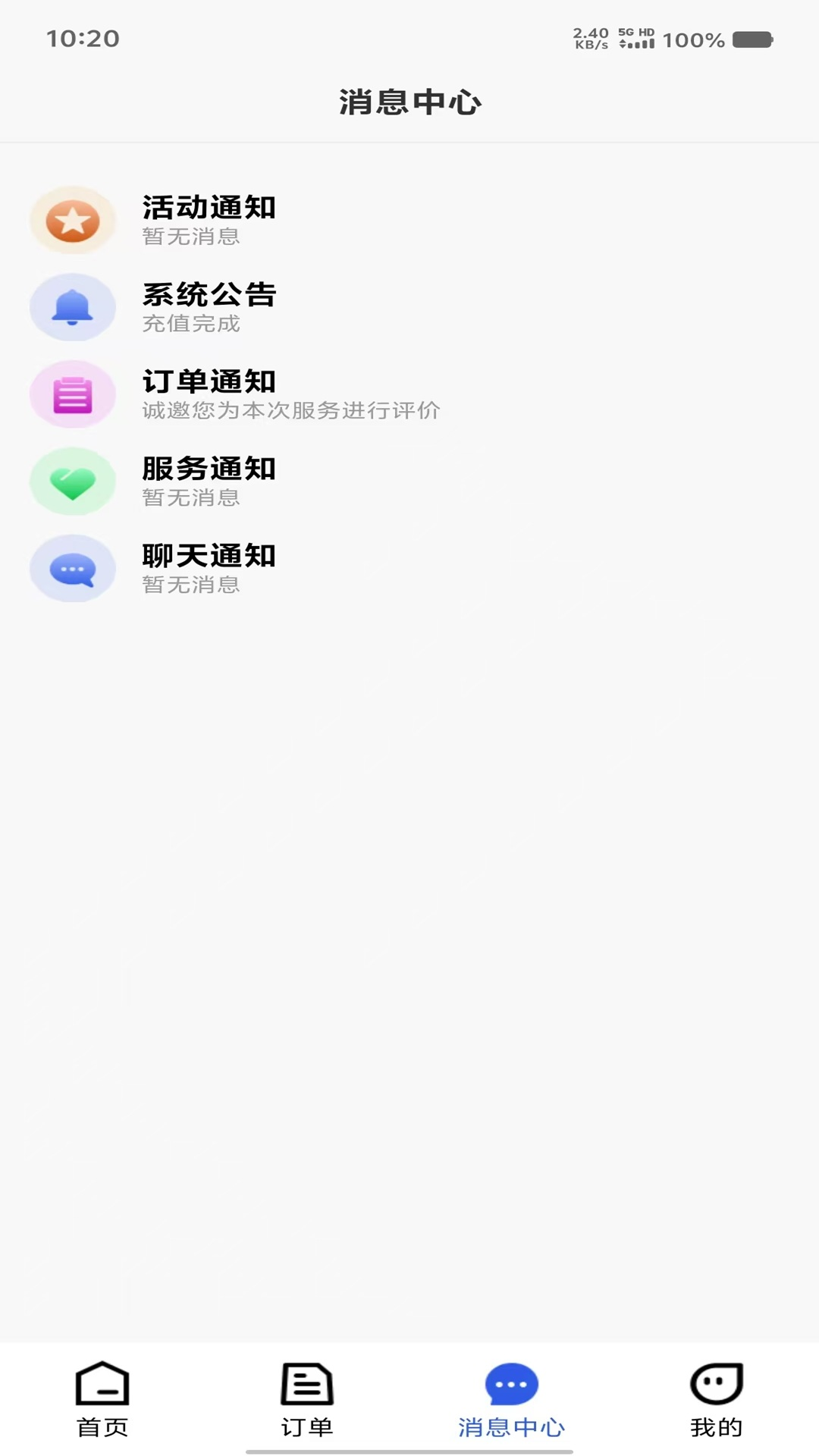819x1456 pixels.
Task: Tap the 系统公告 bell icon
Action: click(73, 307)
